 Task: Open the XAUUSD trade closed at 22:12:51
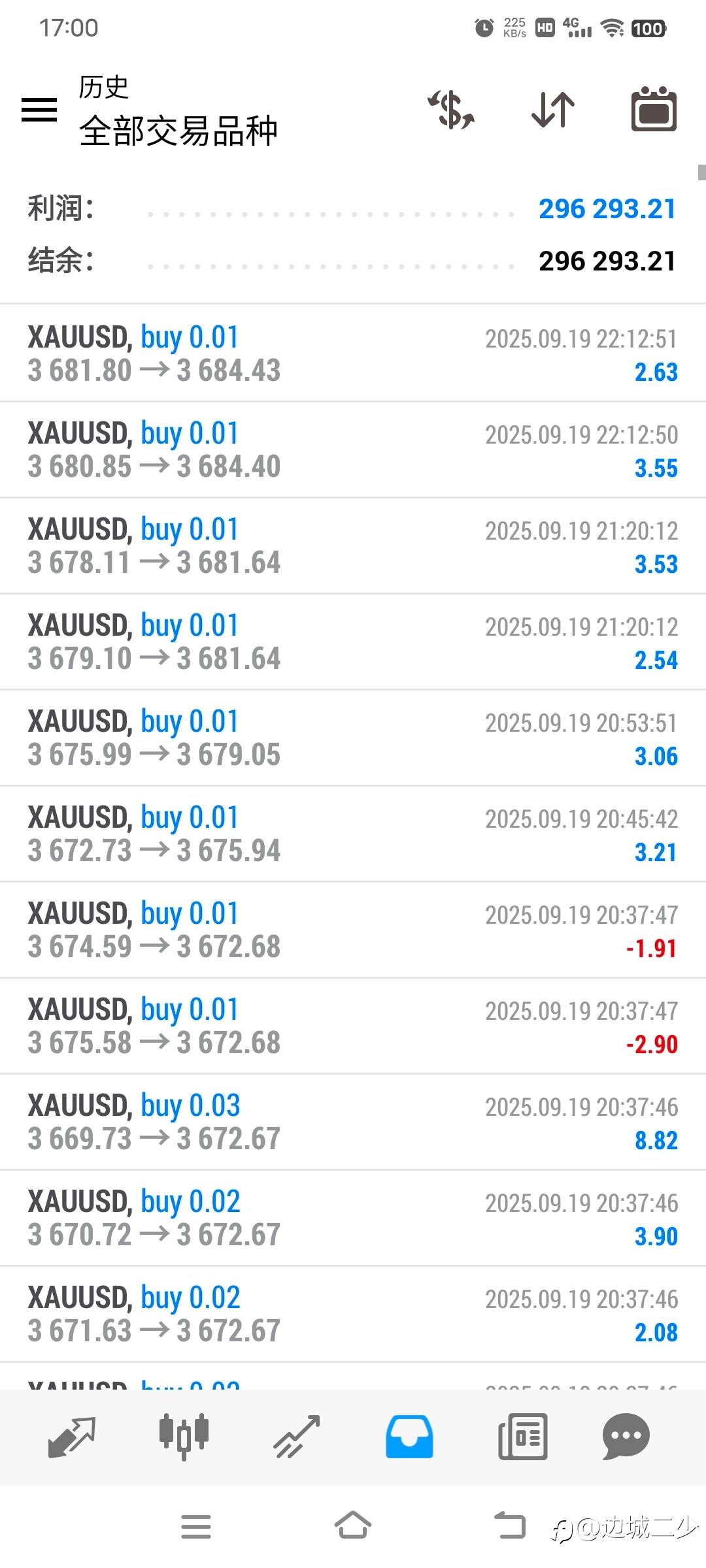(353, 353)
